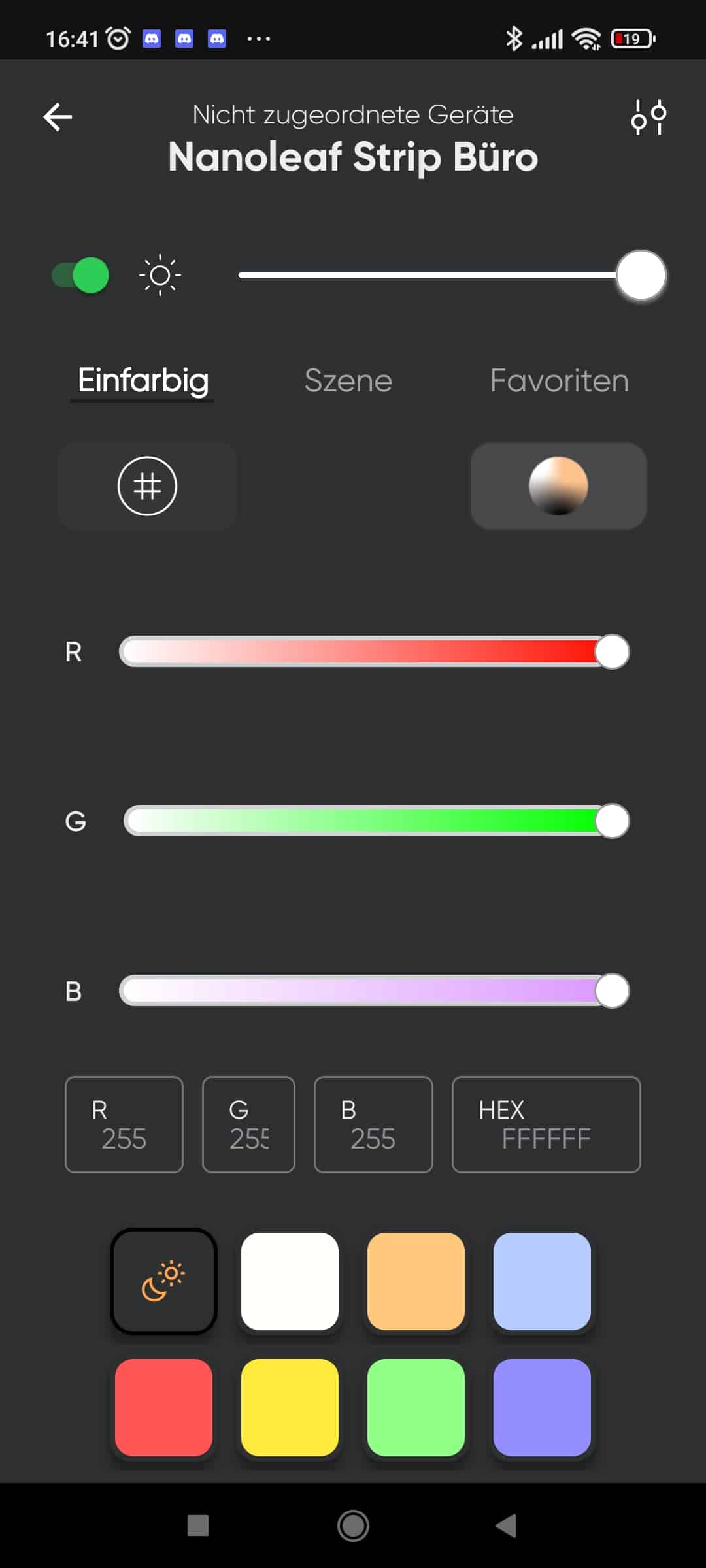Turn off the light power toggle

pyautogui.click(x=80, y=275)
